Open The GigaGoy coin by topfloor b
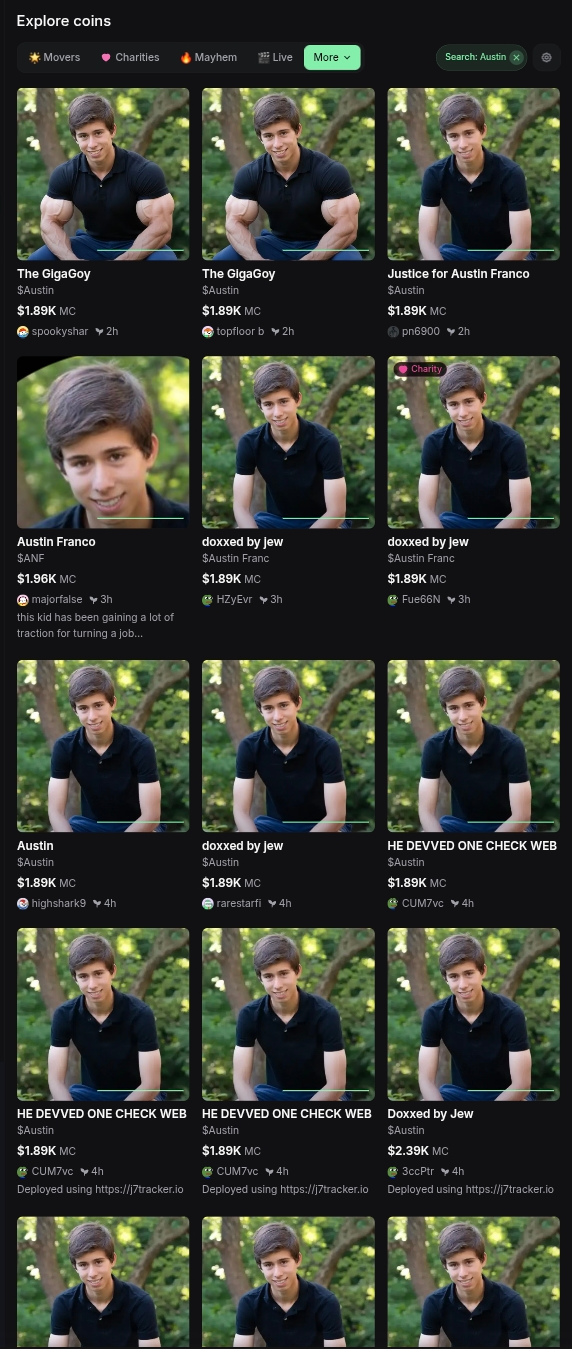The height and width of the screenshot is (1349, 572). coord(288,213)
